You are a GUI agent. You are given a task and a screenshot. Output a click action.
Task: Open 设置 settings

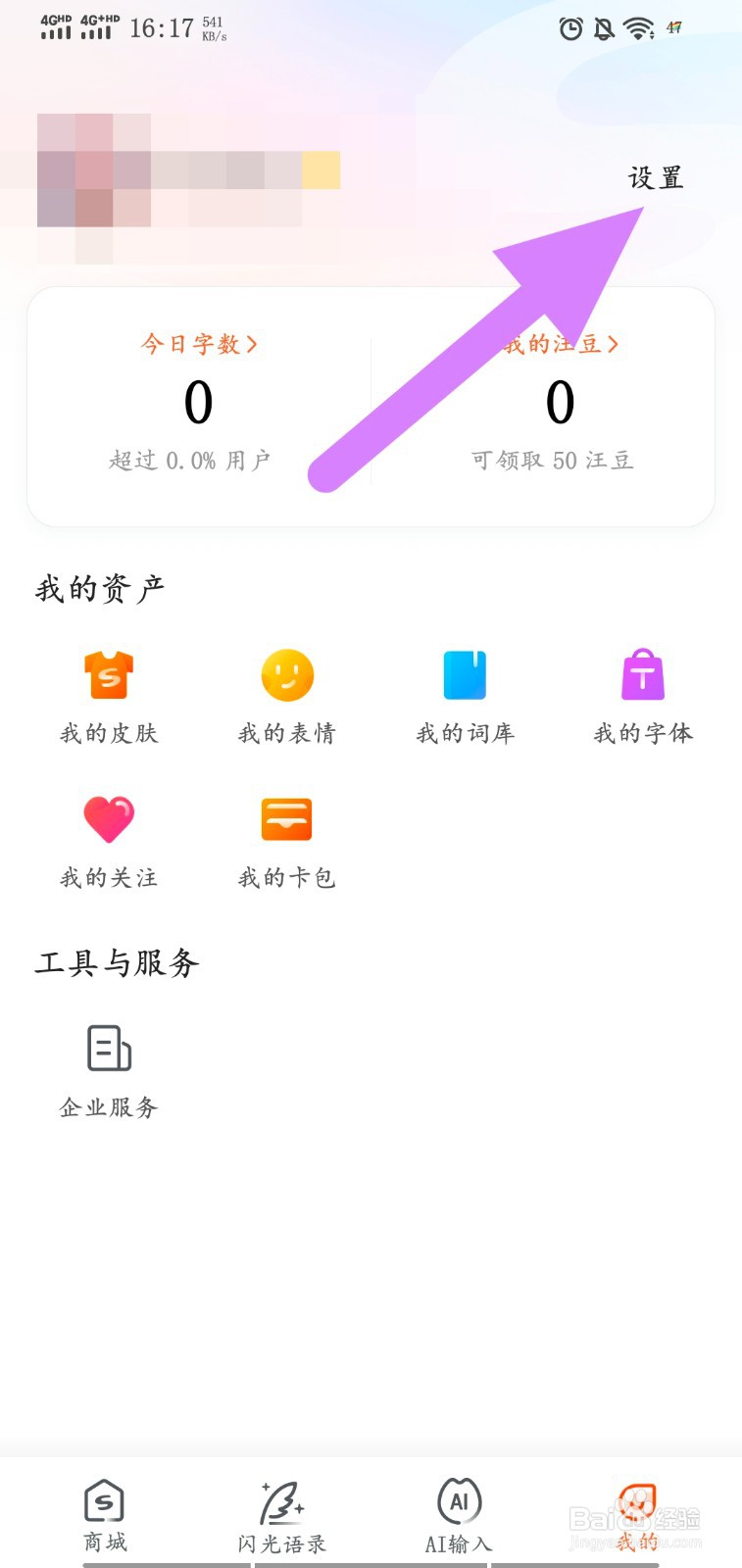click(x=655, y=178)
